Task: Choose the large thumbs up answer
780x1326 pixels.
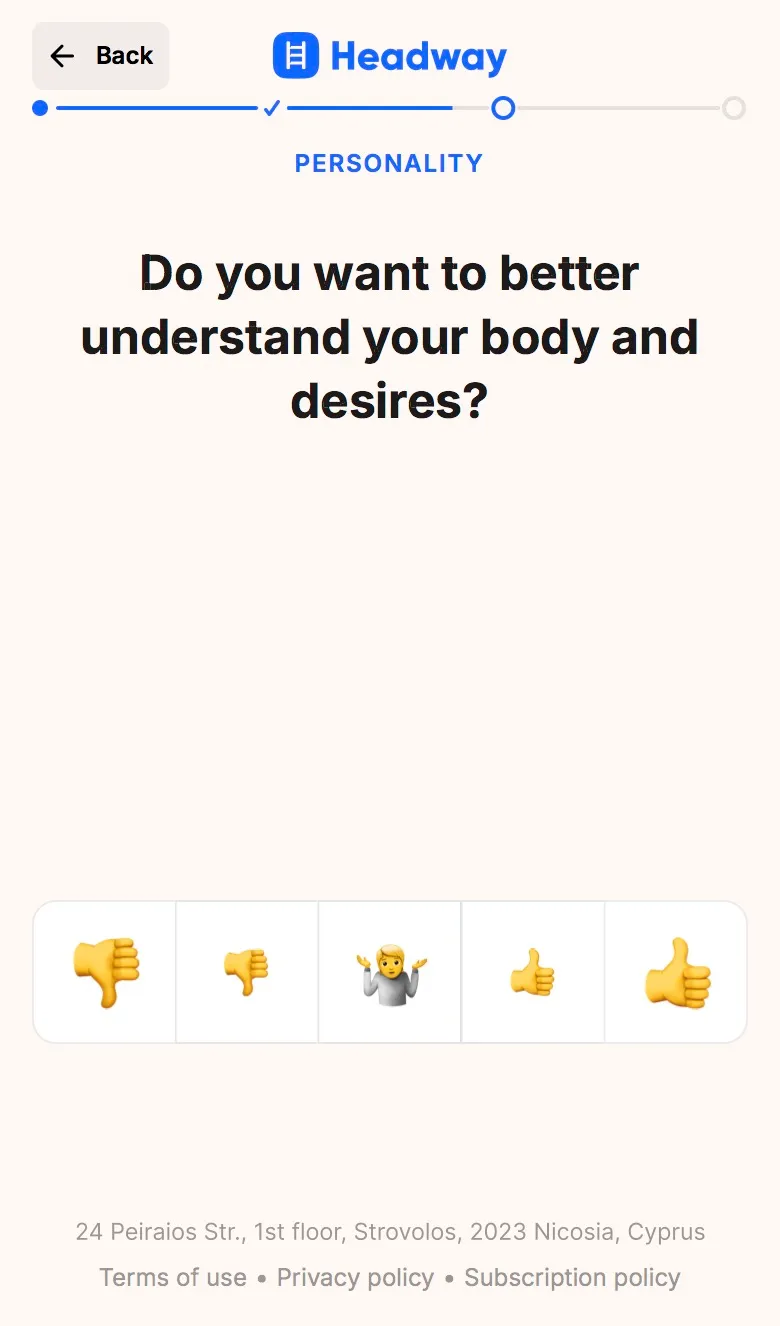Action: point(676,972)
